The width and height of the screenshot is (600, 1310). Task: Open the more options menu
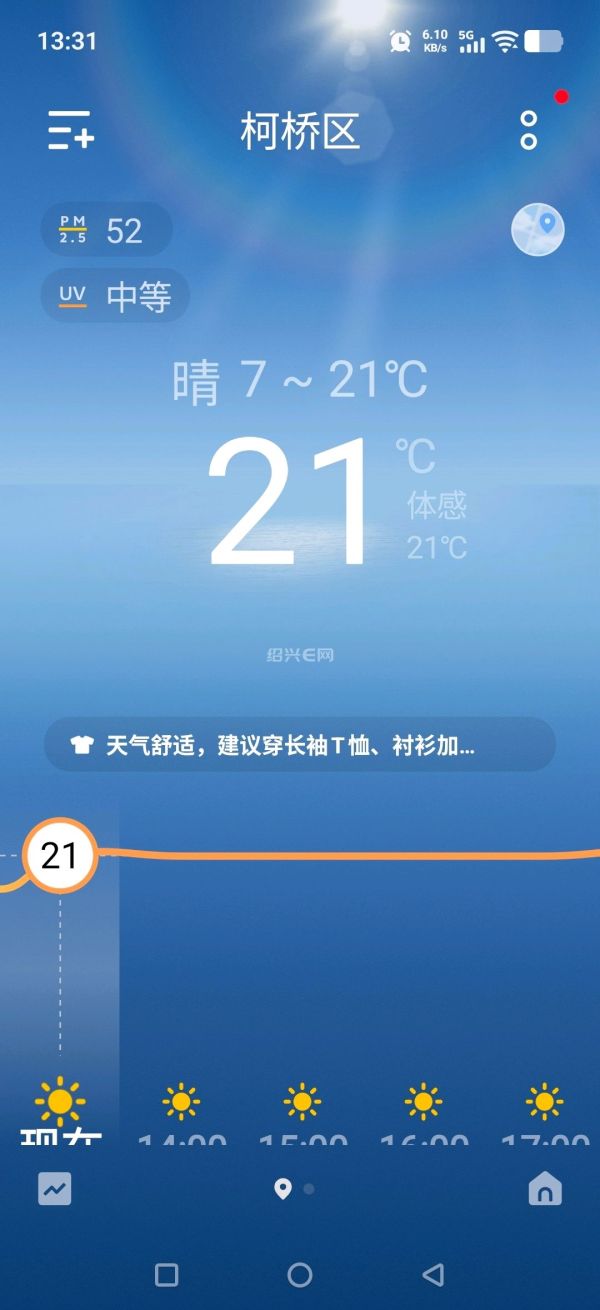coord(529,131)
